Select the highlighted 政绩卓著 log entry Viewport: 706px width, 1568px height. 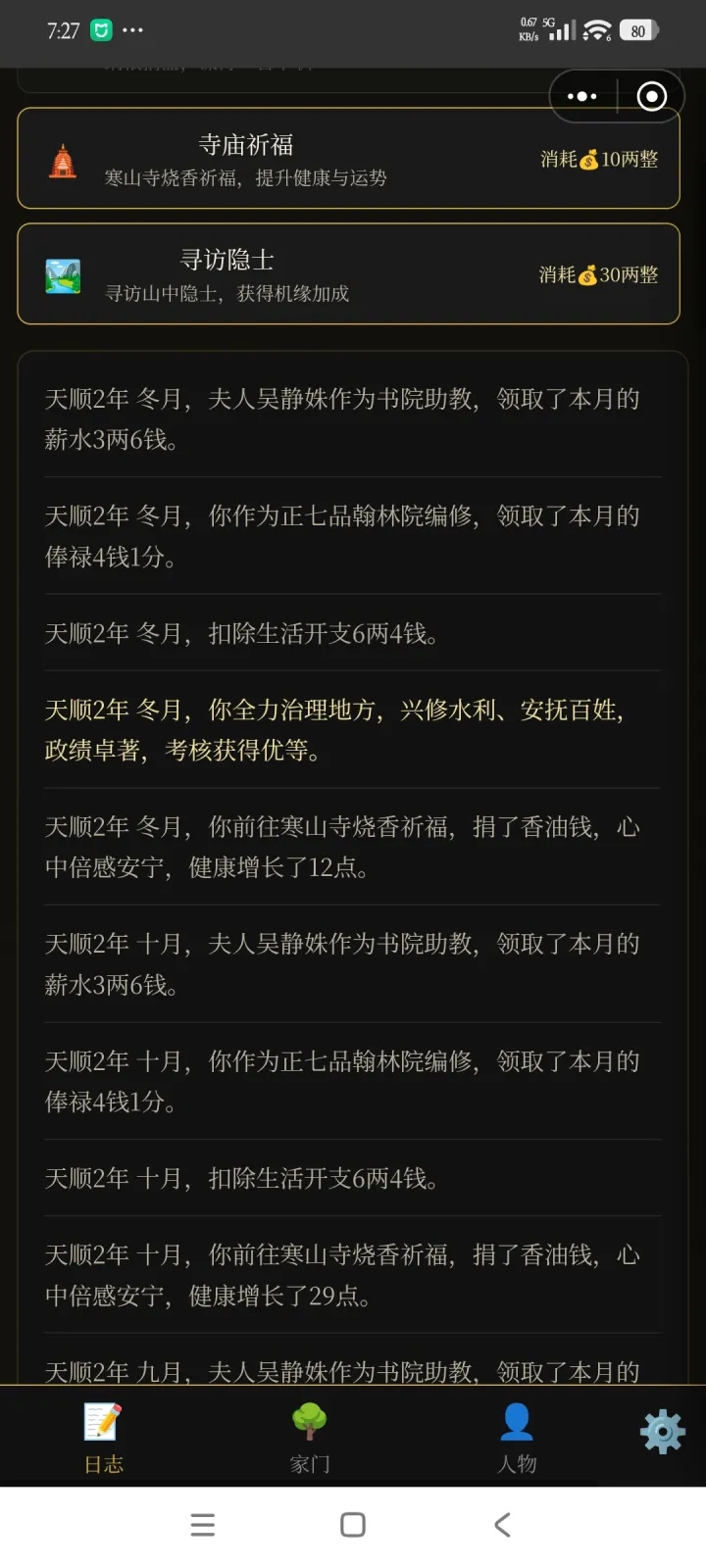353,729
